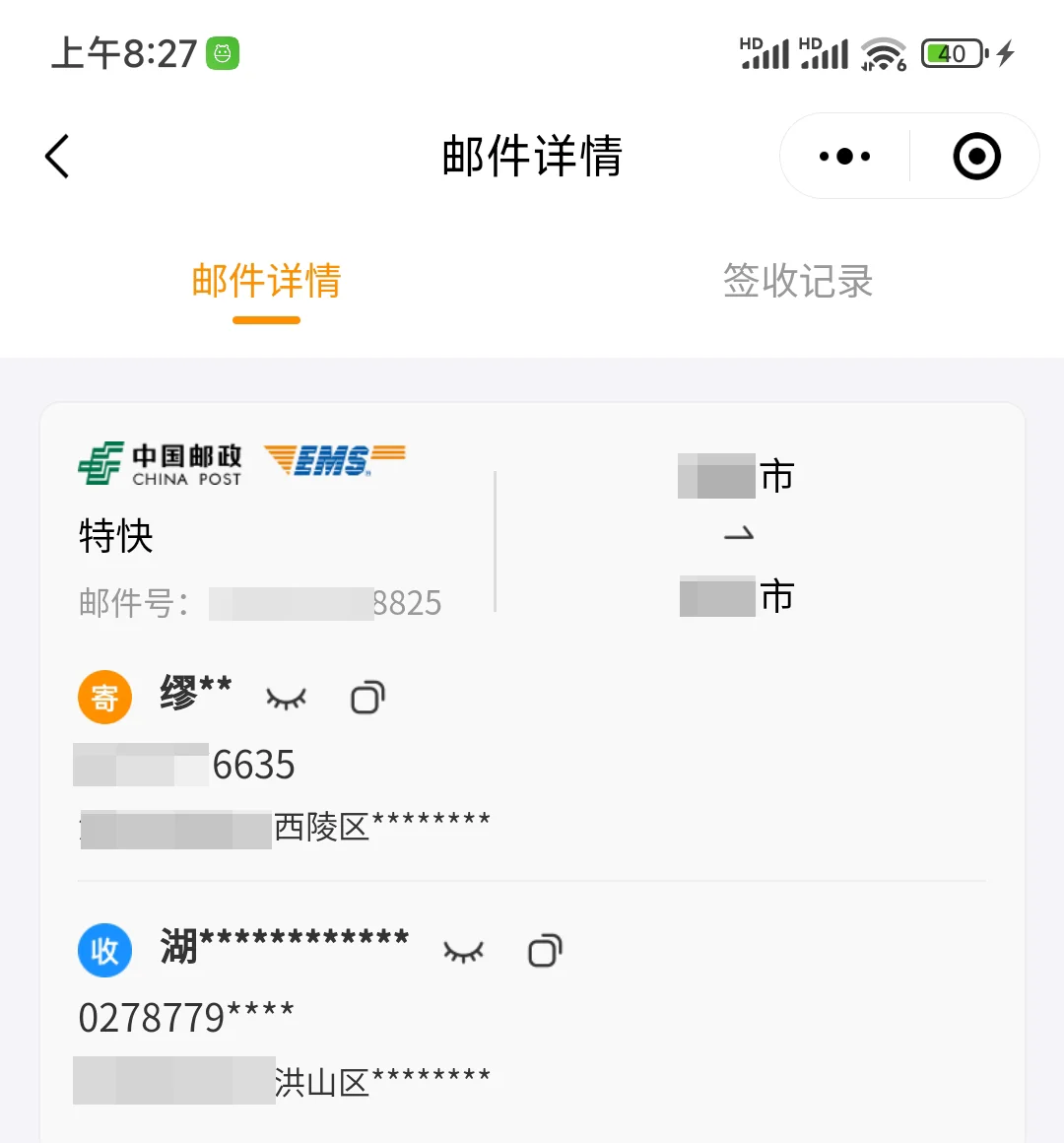Tap the back arrow to exit mail details
The height and width of the screenshot is (1143, 1064).
pyautogui.click(x=56, y=156)
